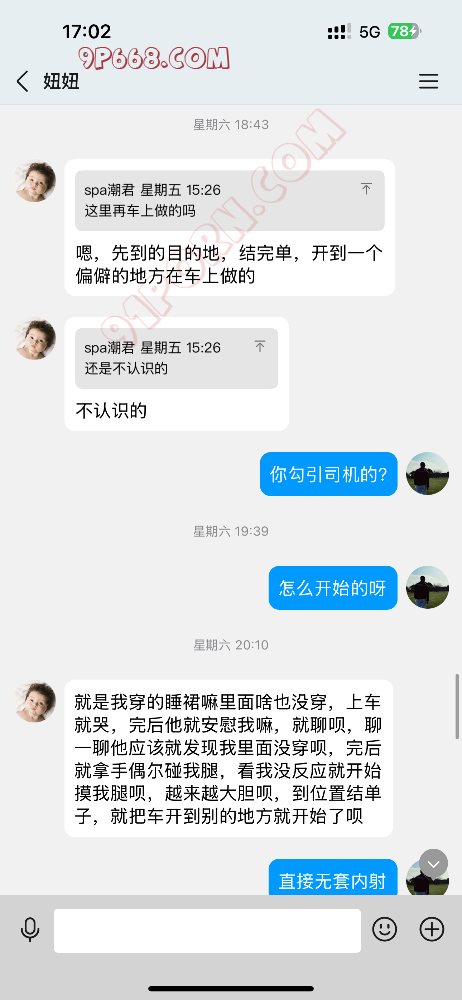This screenshot has height=1000, width=462.
Task: Open the plus attachment menu
Action: (x=432, y=930)
